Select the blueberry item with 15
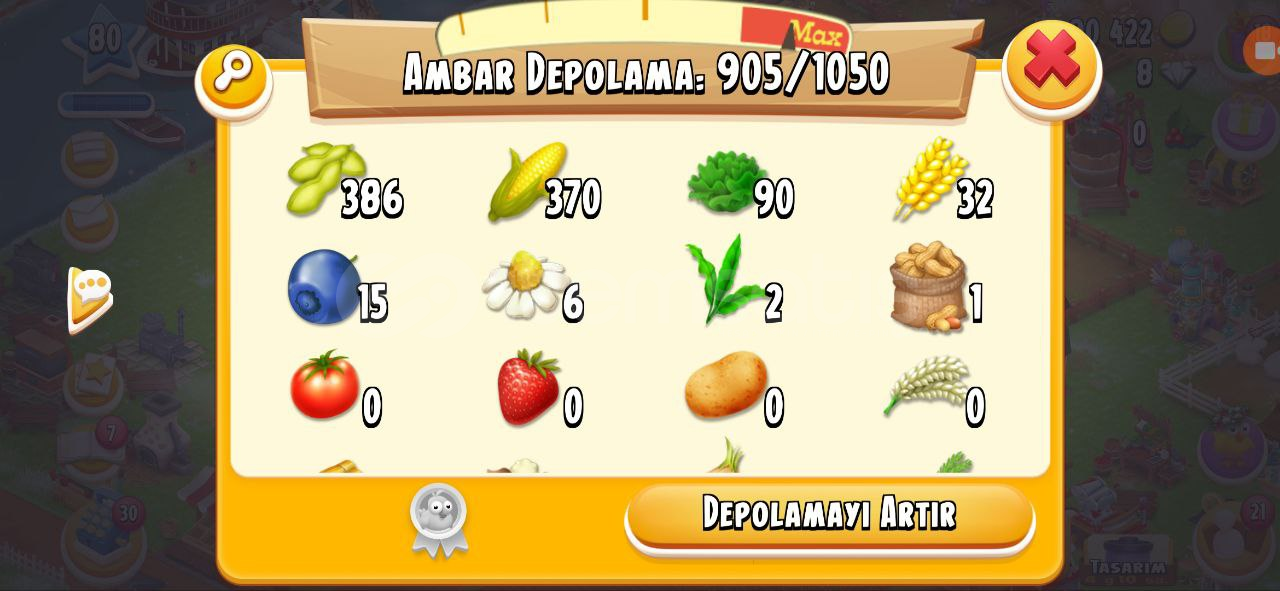The image size is (1280, 591). tap(324, 287)
